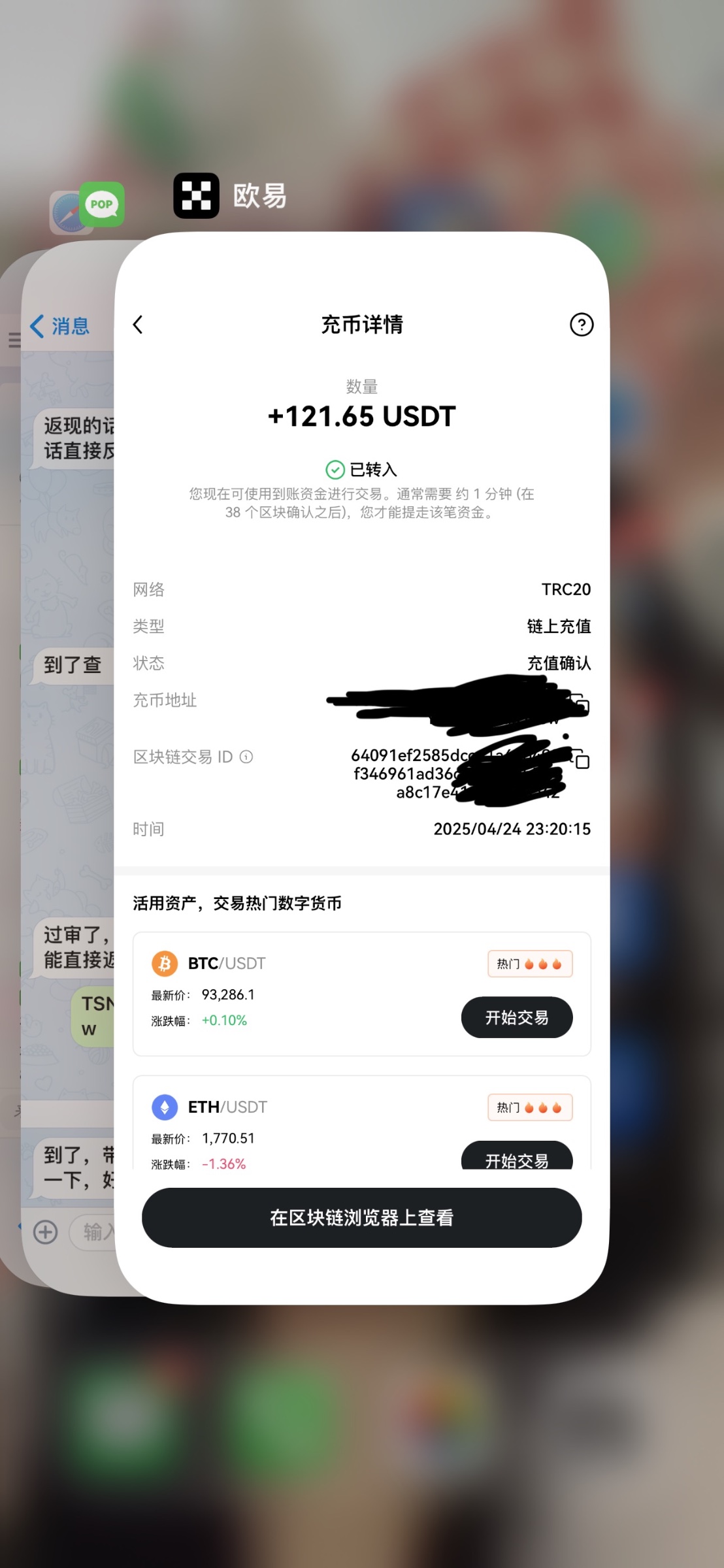The width and height of the screenshot is (724, 1568).
Task: Copy the blockchain transaction ID
Action: [582, 760]
